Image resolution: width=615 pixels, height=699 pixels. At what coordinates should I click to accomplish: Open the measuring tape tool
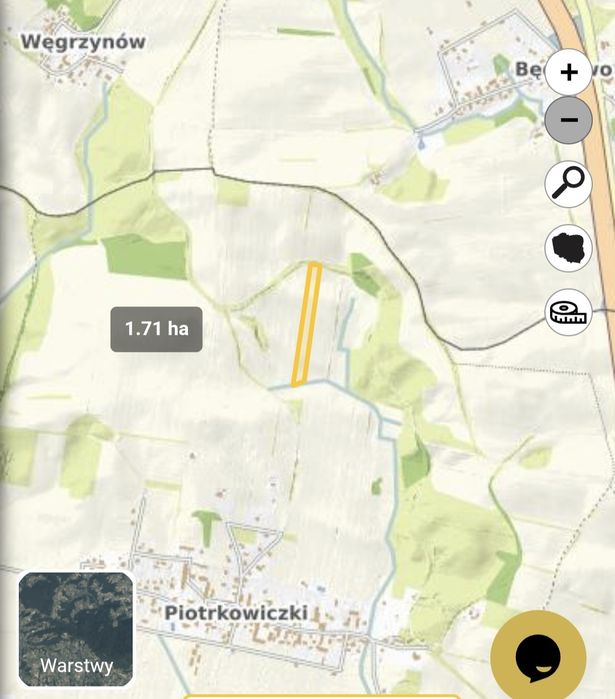[x=569, y=312]
